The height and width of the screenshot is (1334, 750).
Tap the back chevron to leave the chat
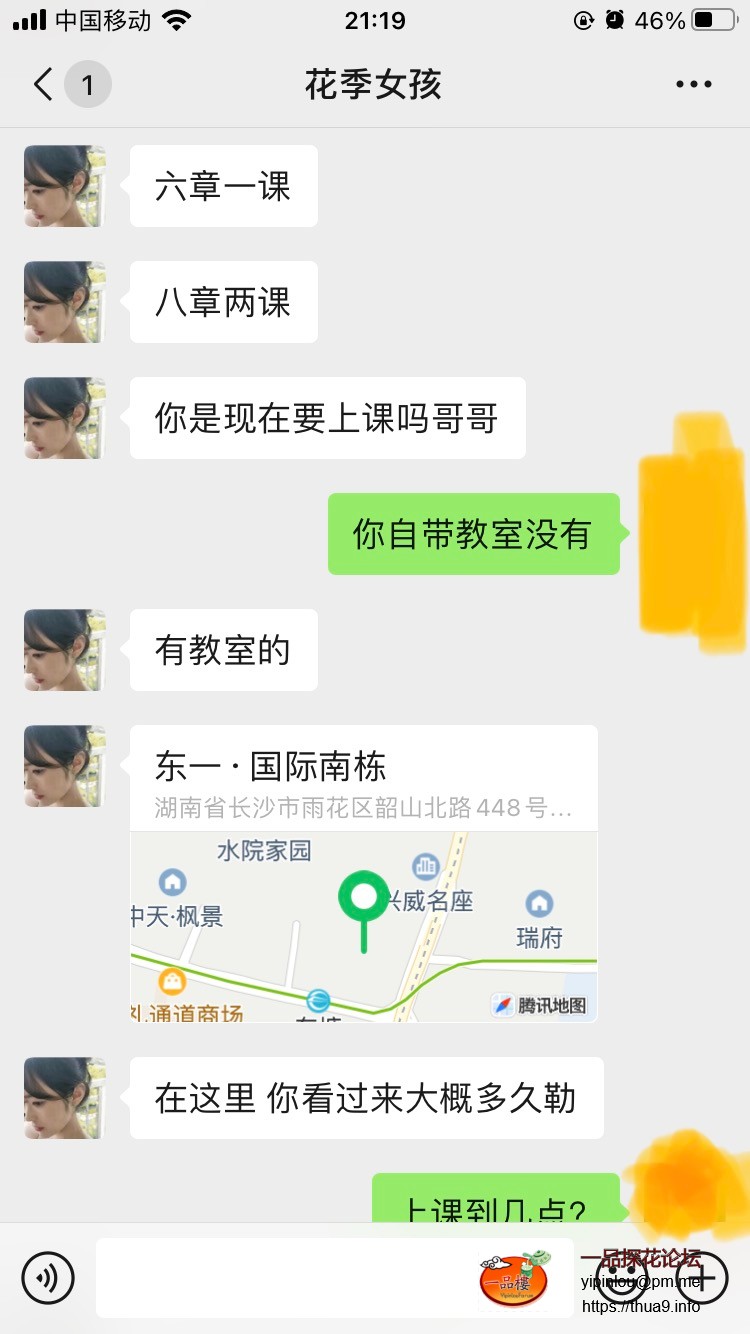[x=42, y=84]
